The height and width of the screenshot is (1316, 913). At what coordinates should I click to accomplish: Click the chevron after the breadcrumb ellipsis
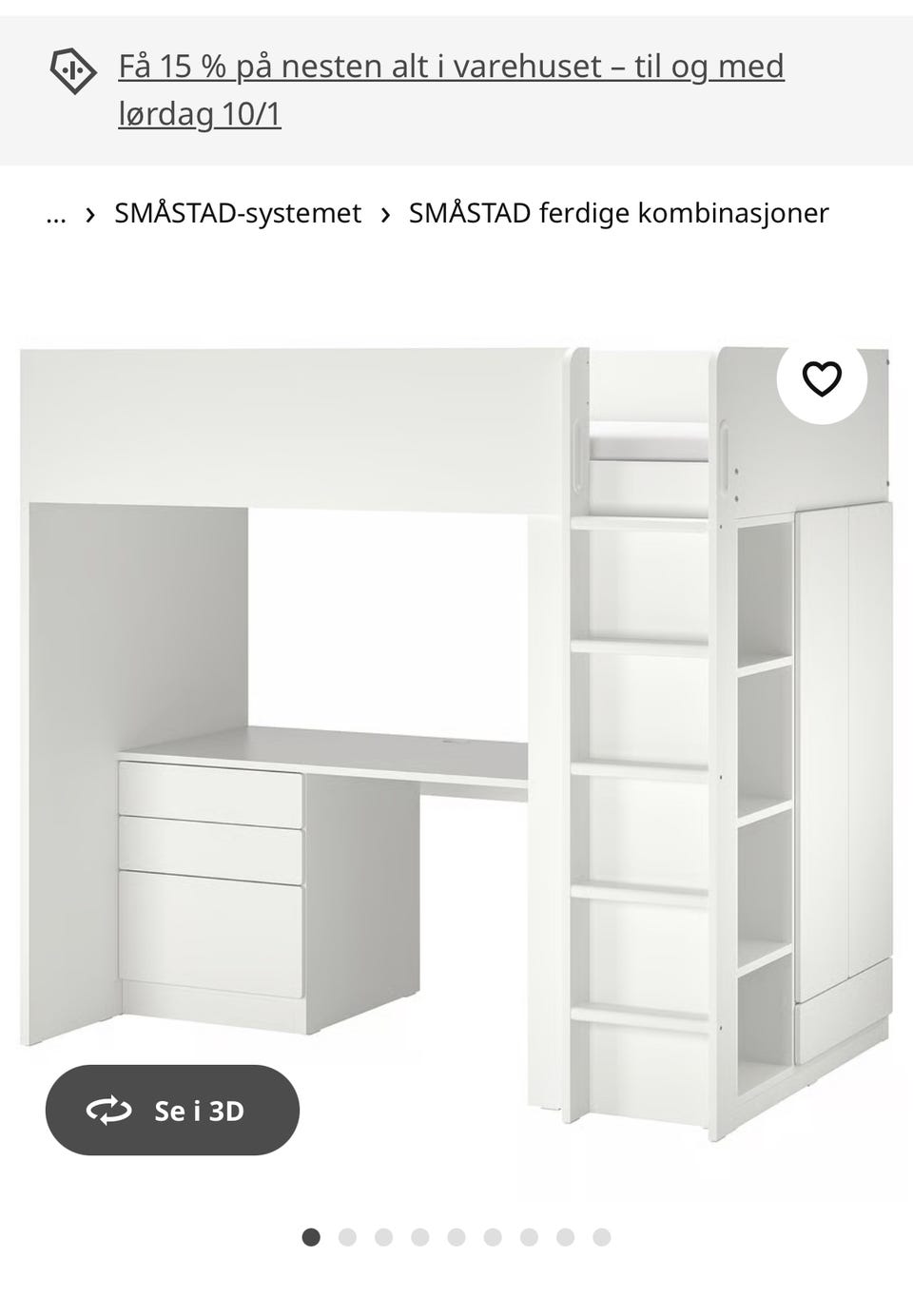90,214
